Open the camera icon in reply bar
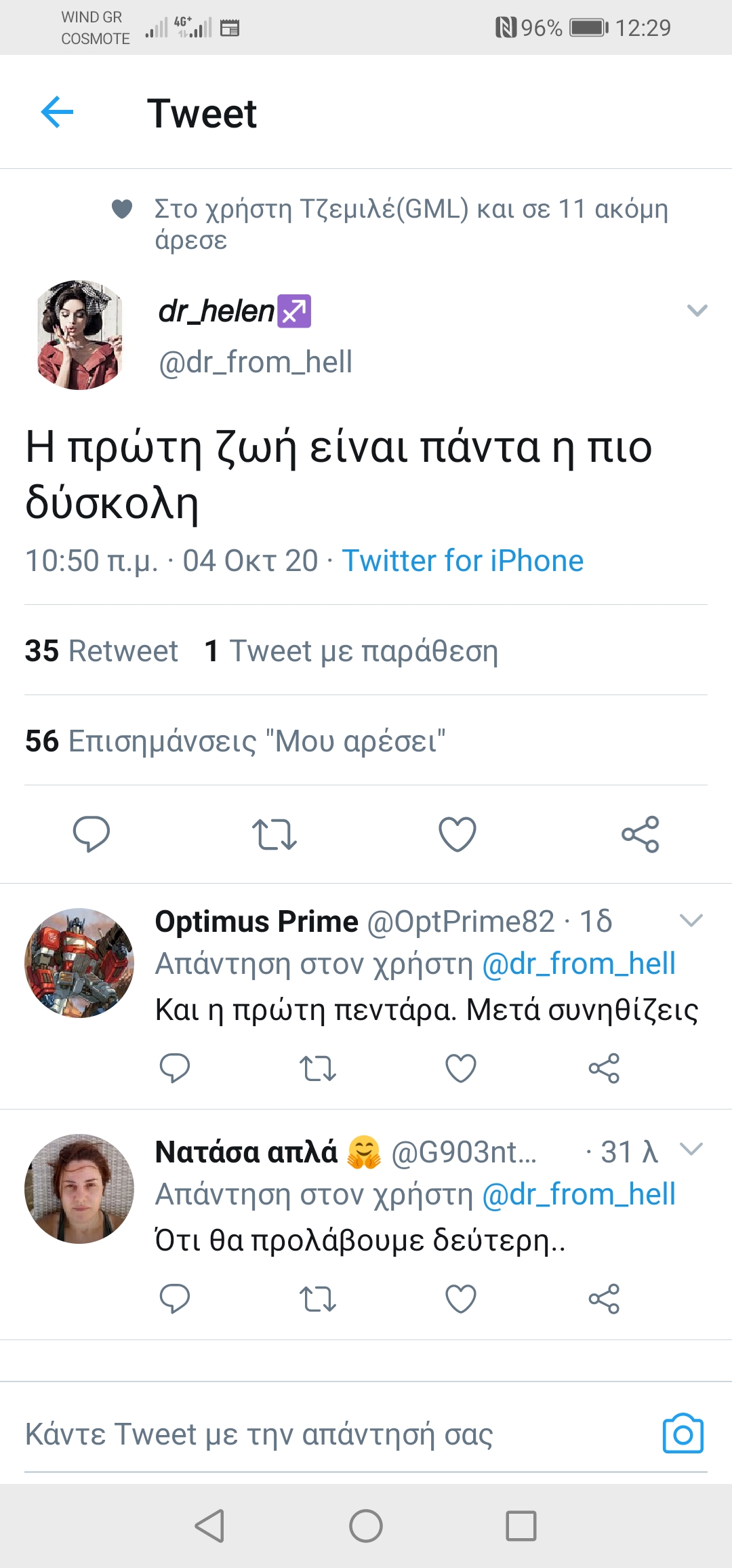This screenshot has width=732, height=1568. click(683, 1434)
